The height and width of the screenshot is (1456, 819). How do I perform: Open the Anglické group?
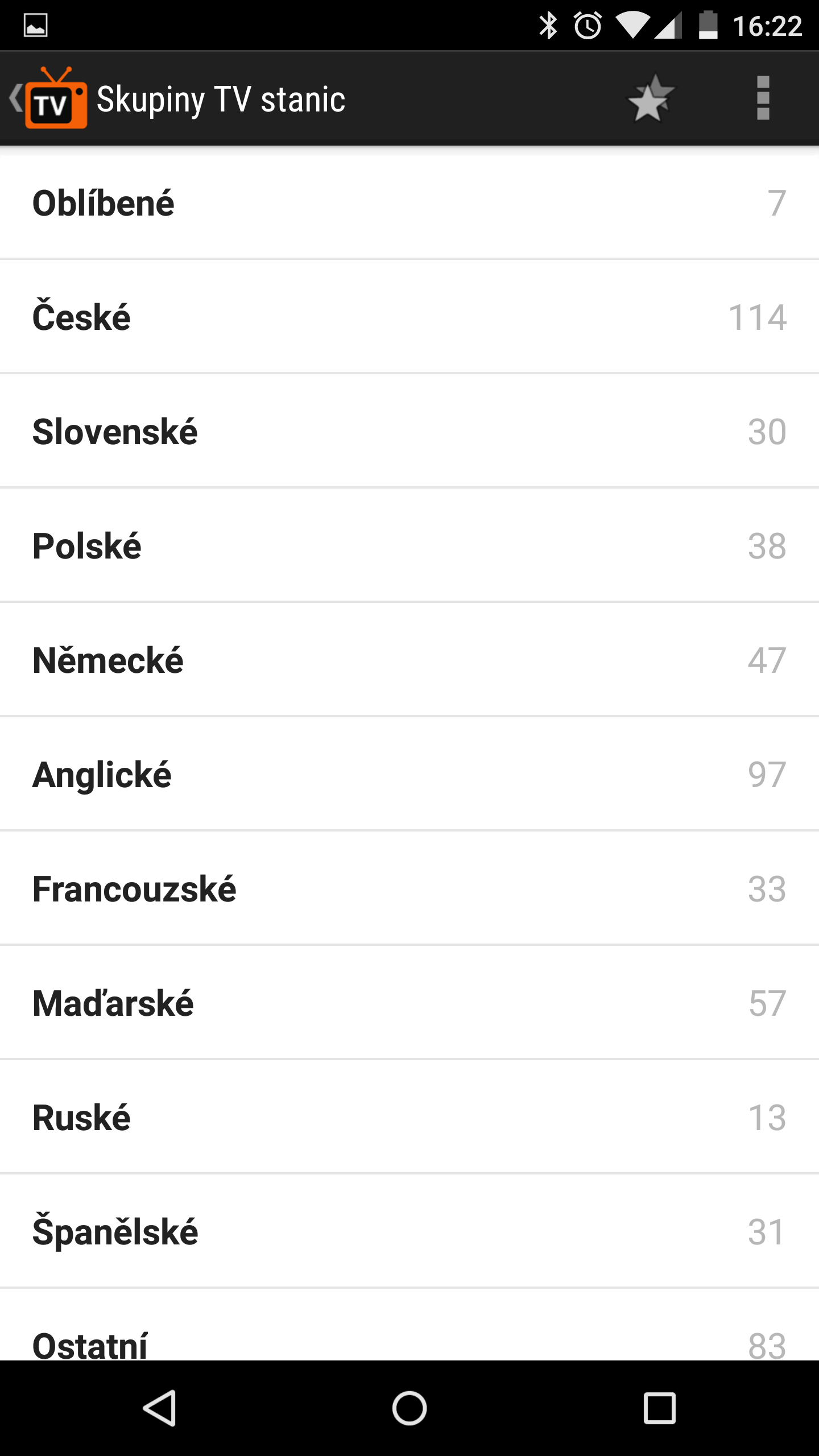[x=409, y=774]
